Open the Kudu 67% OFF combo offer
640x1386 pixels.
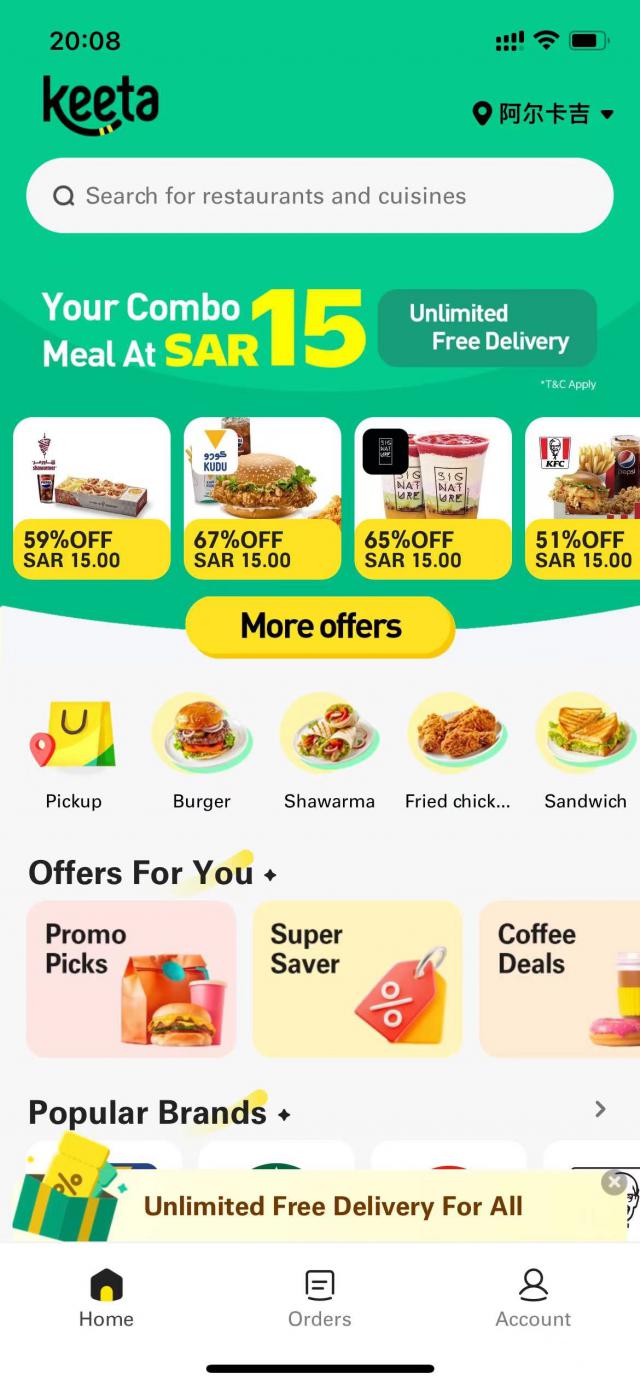(262, 498)
